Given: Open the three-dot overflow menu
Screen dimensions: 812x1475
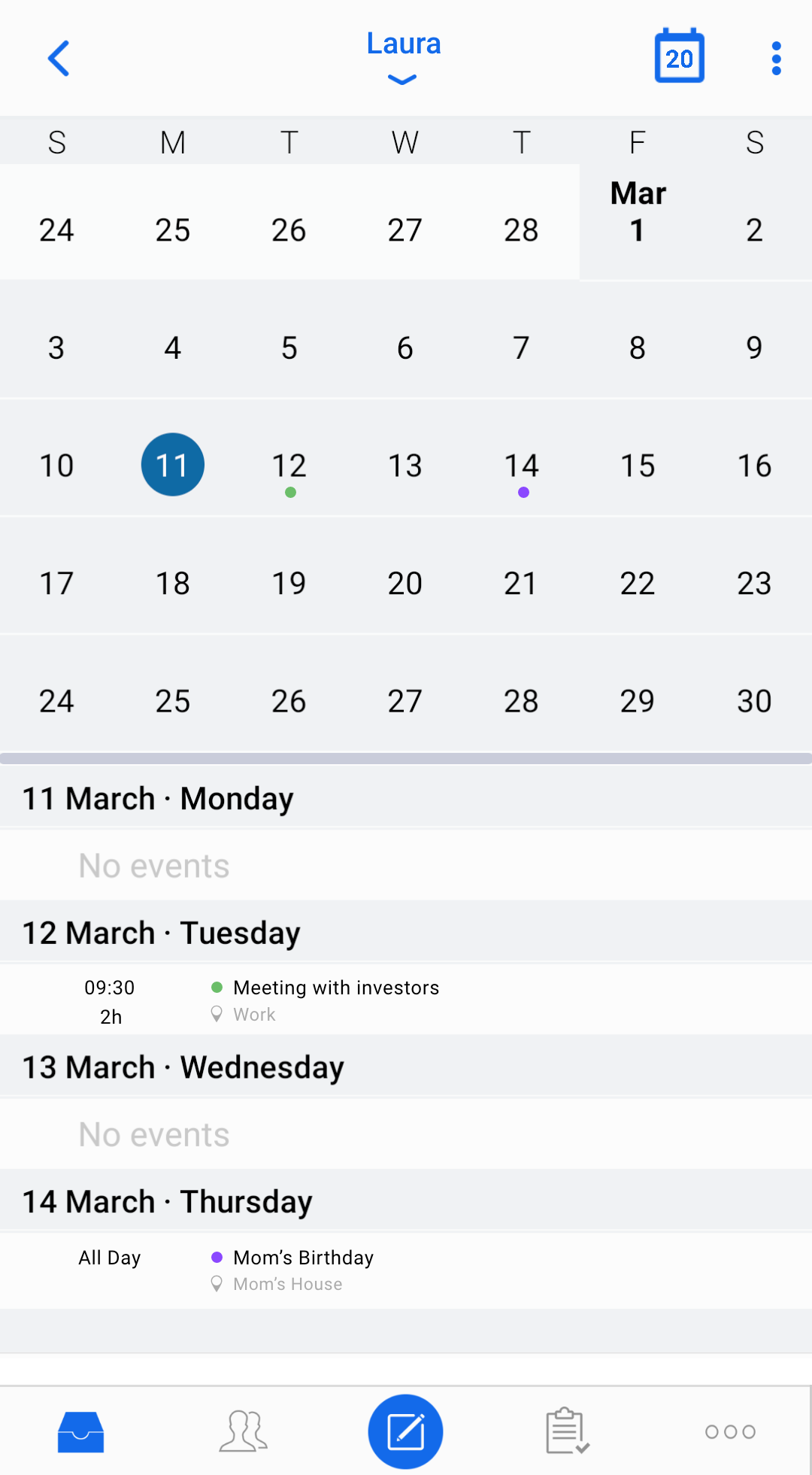Looking at the screenshot, I should (x=776, y=59).
